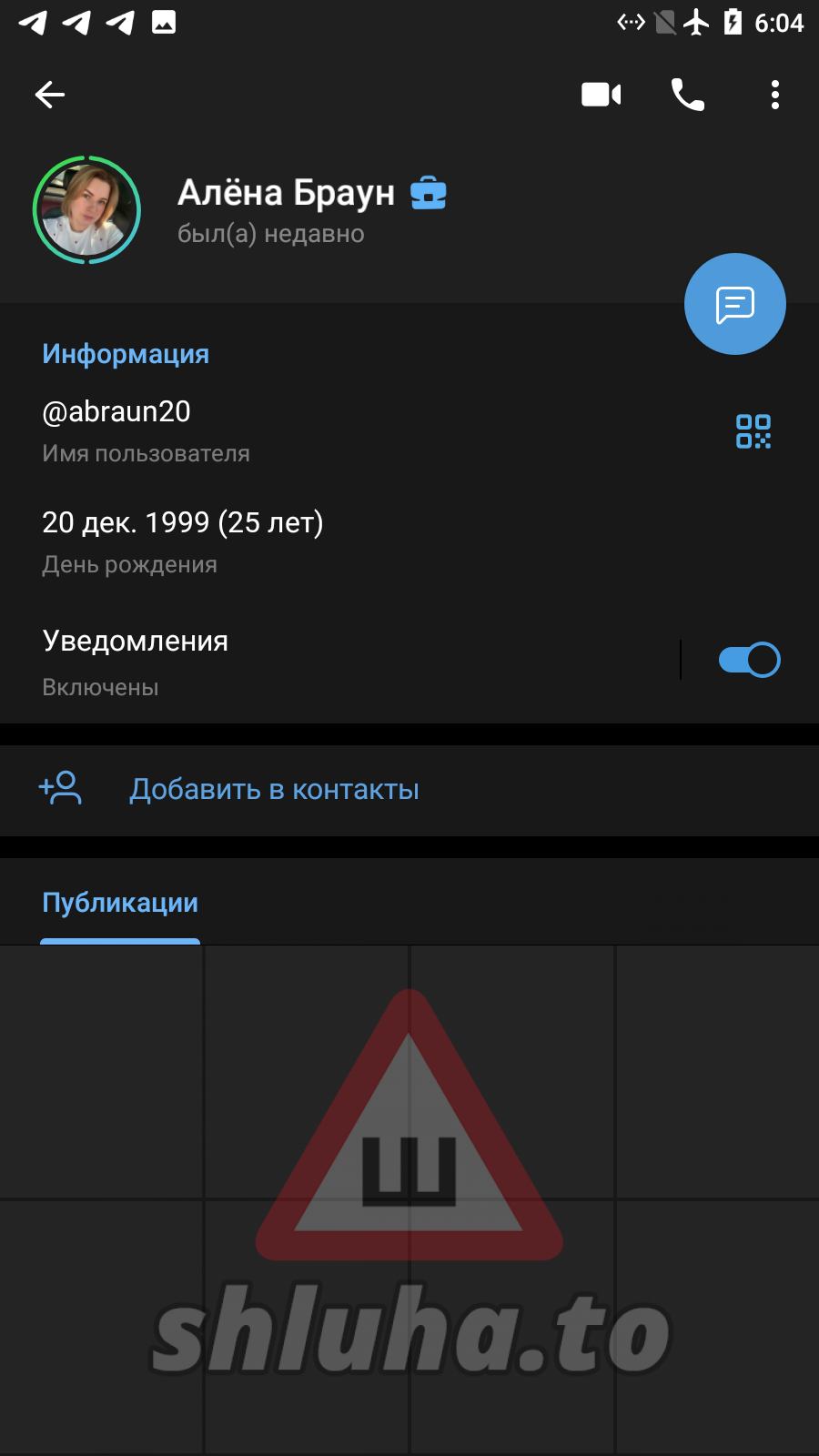This screenshot has height=1456, width=819.
Task: Tap the username row @abraun20
Action: (x=273, y=430)
